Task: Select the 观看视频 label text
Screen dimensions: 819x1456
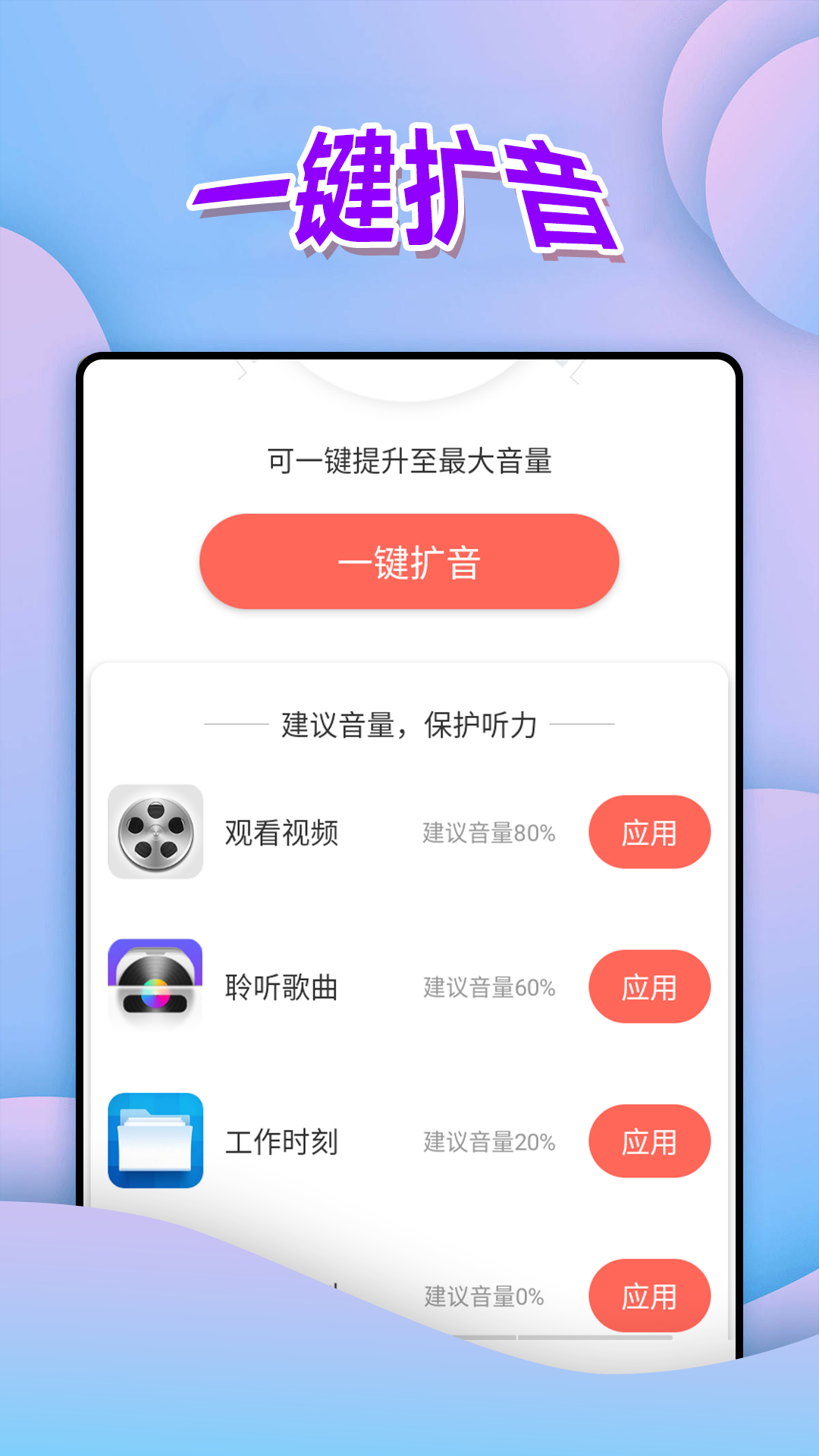Action: [282, 832]
